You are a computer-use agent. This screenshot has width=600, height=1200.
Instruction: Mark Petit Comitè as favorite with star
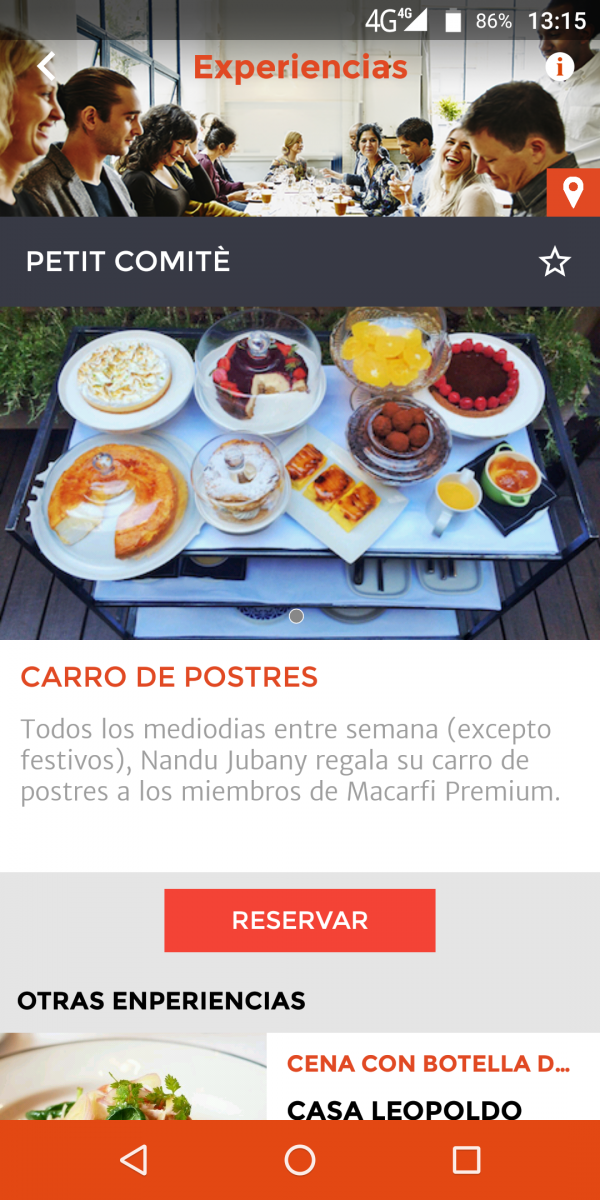[554, 262]
